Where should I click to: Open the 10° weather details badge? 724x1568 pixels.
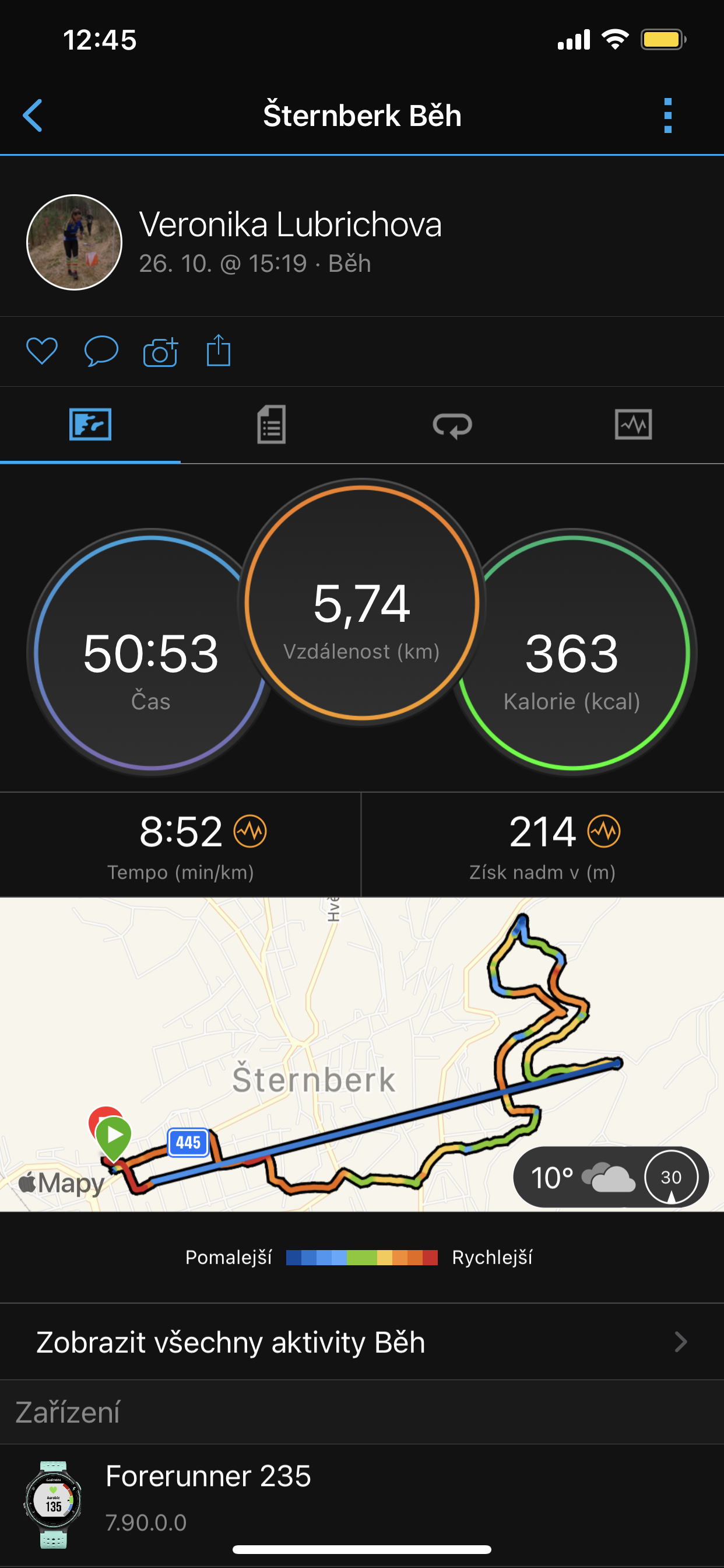click(611, 1177)
